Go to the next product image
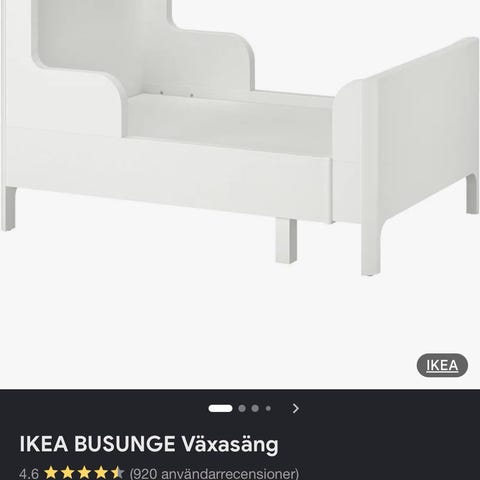The width and height of the screenshot is (480, 480). click(295, 408)
